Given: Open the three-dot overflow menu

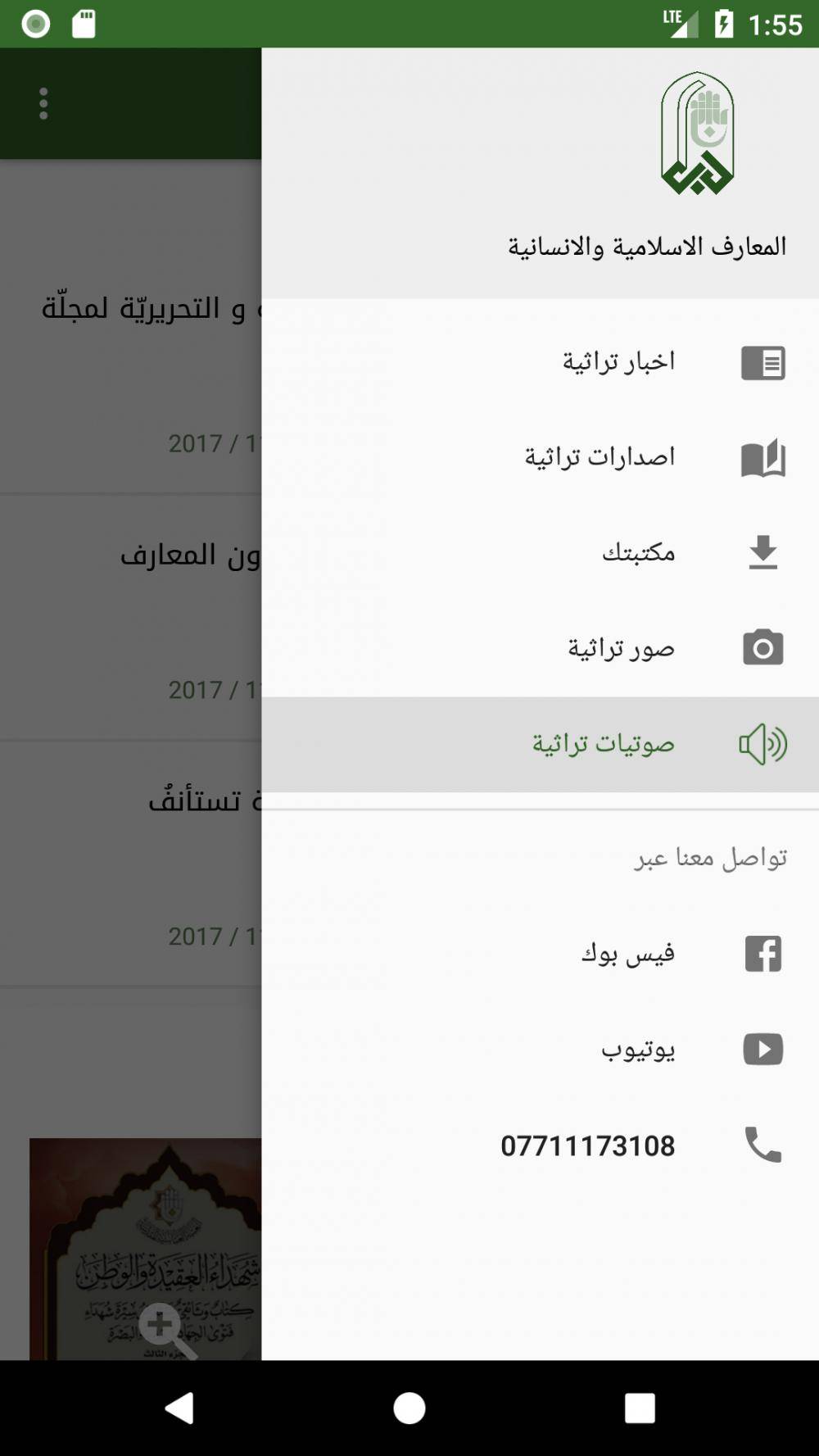Looking at the screenshot, I should pyautogui.click(x=43, y=103).
